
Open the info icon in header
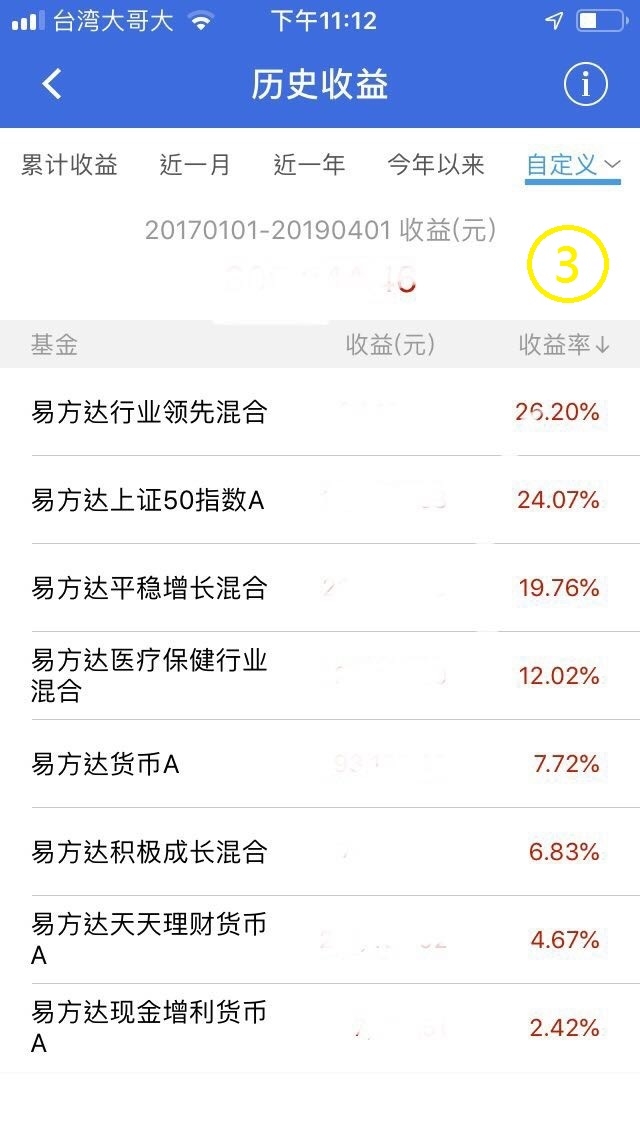pos(586,85)
